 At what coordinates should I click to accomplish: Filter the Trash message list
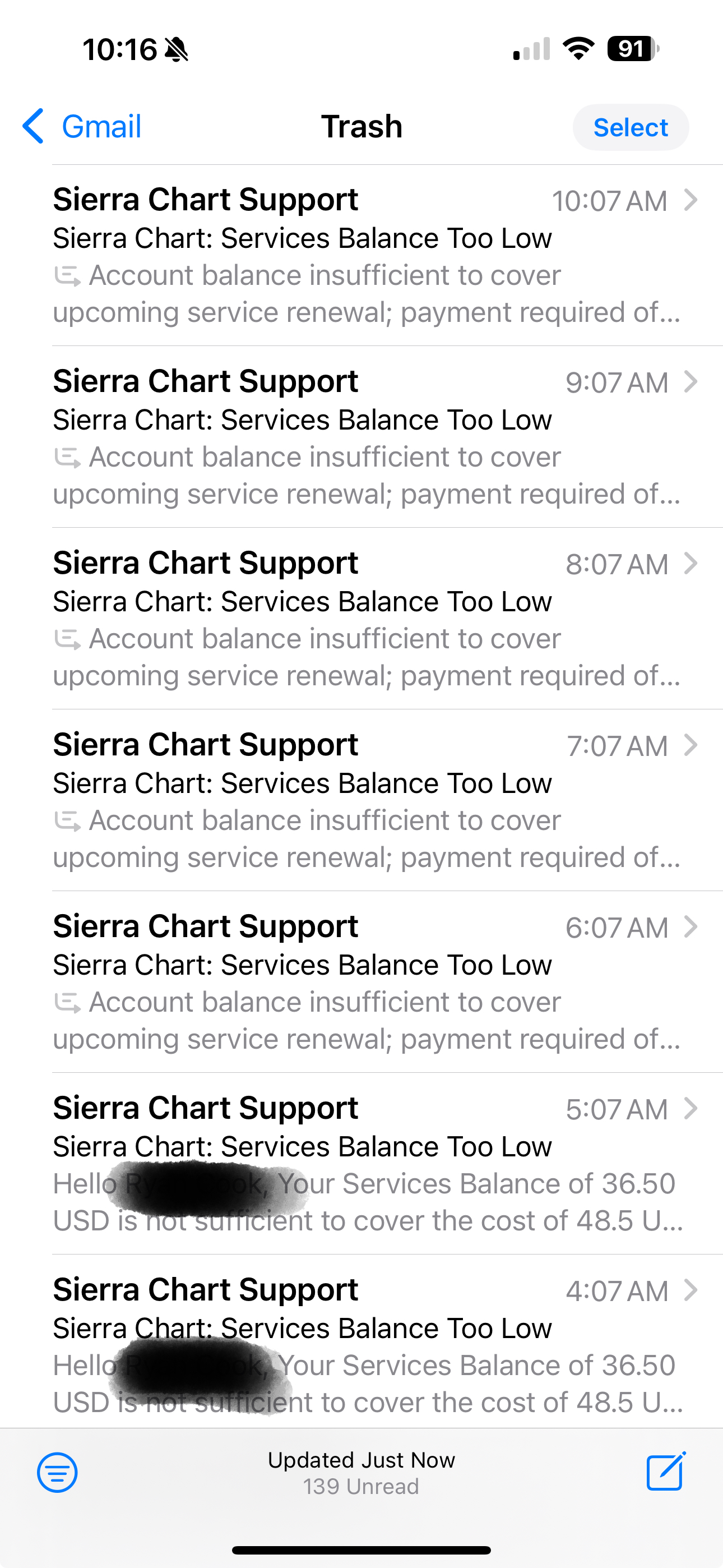[57, 1473]
